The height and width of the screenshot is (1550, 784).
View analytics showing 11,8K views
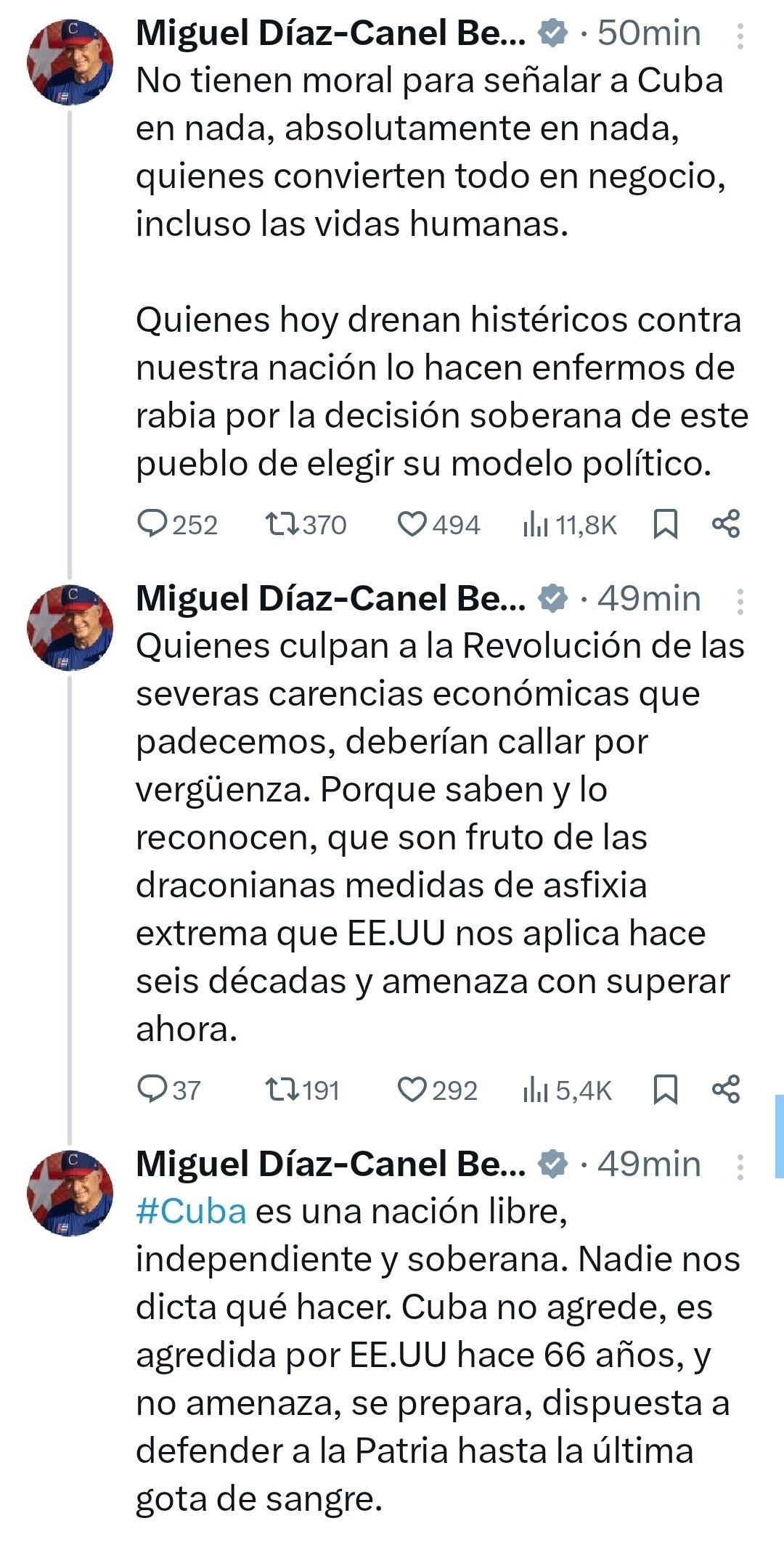(536, 523)
